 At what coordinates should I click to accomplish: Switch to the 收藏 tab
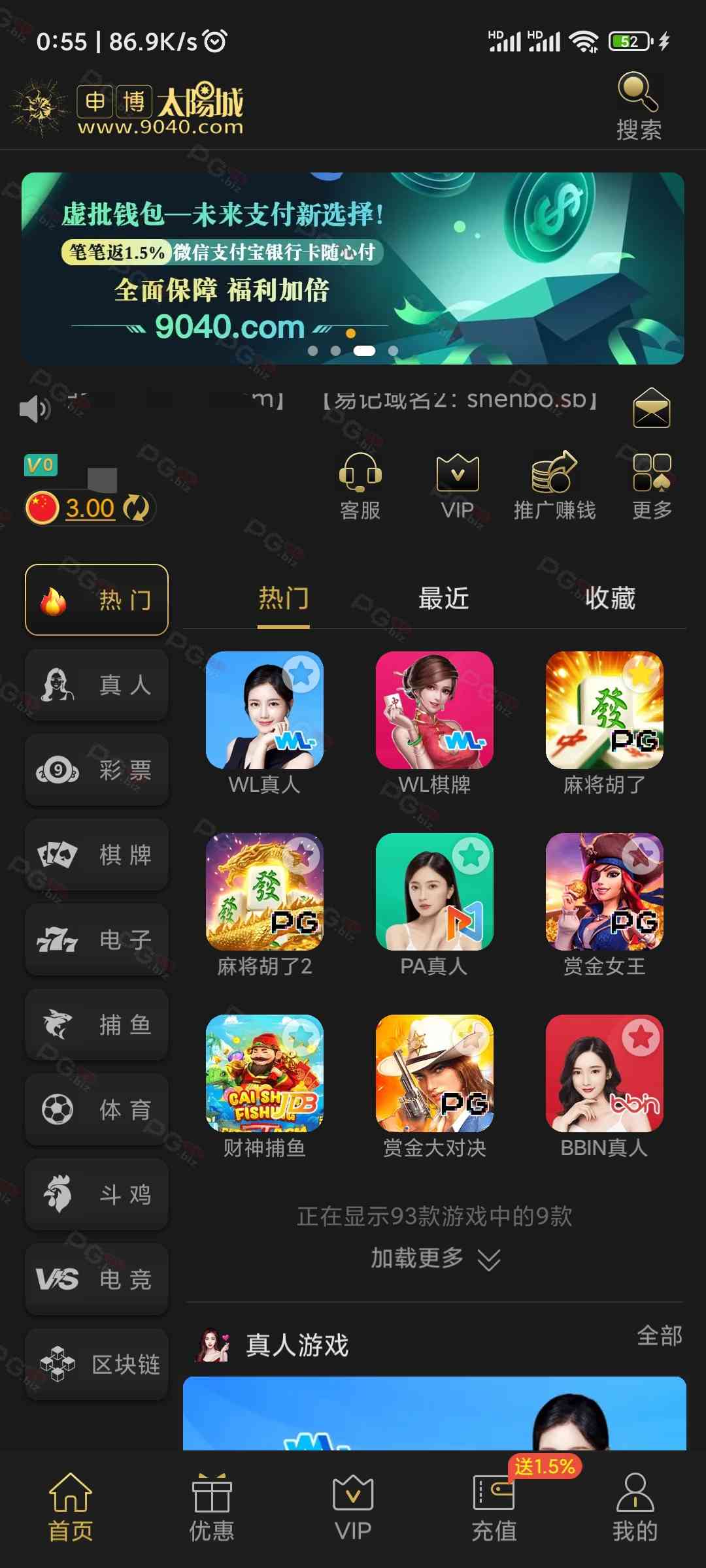tap(610, 598)
